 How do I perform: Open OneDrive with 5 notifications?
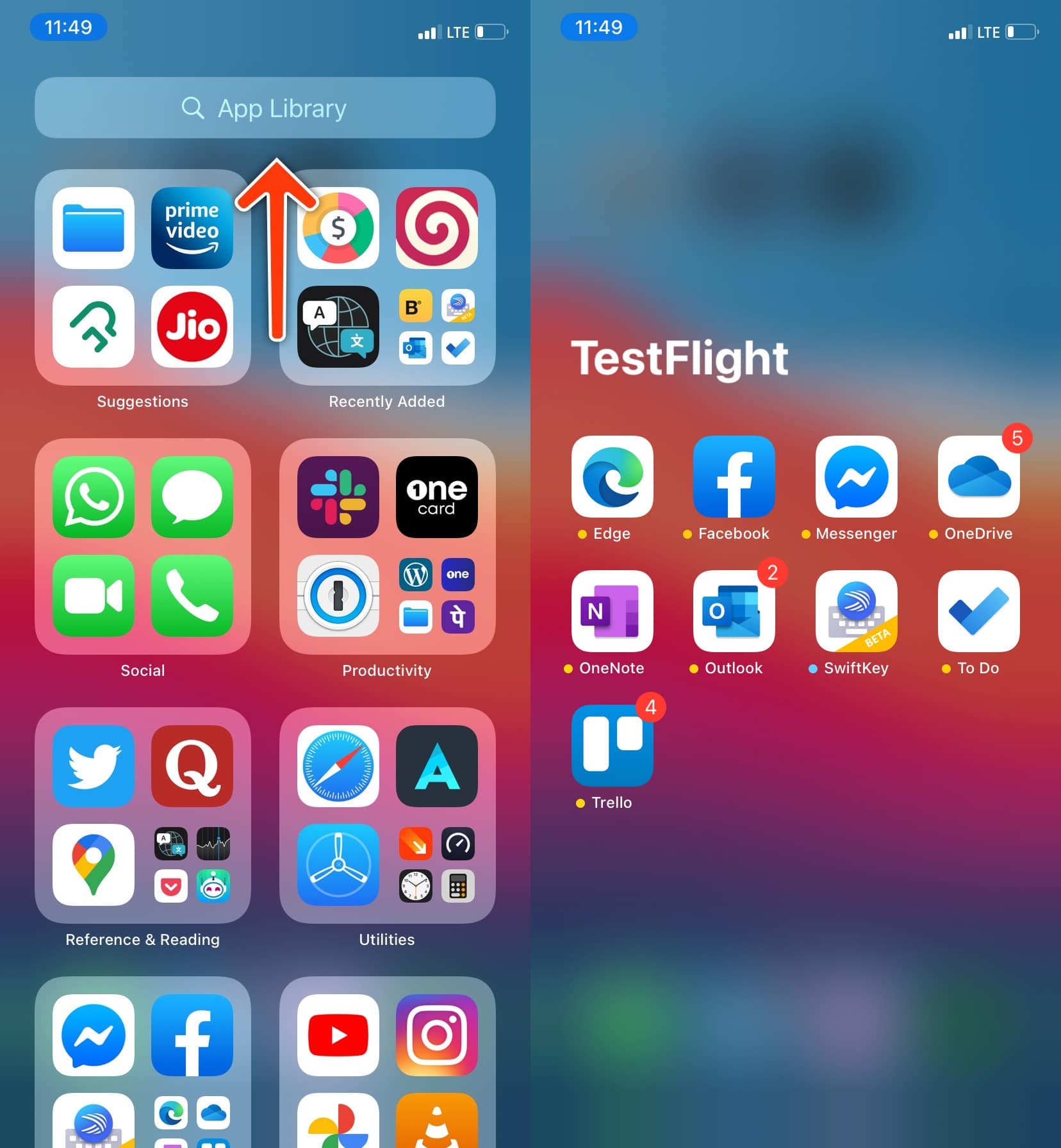978,477
